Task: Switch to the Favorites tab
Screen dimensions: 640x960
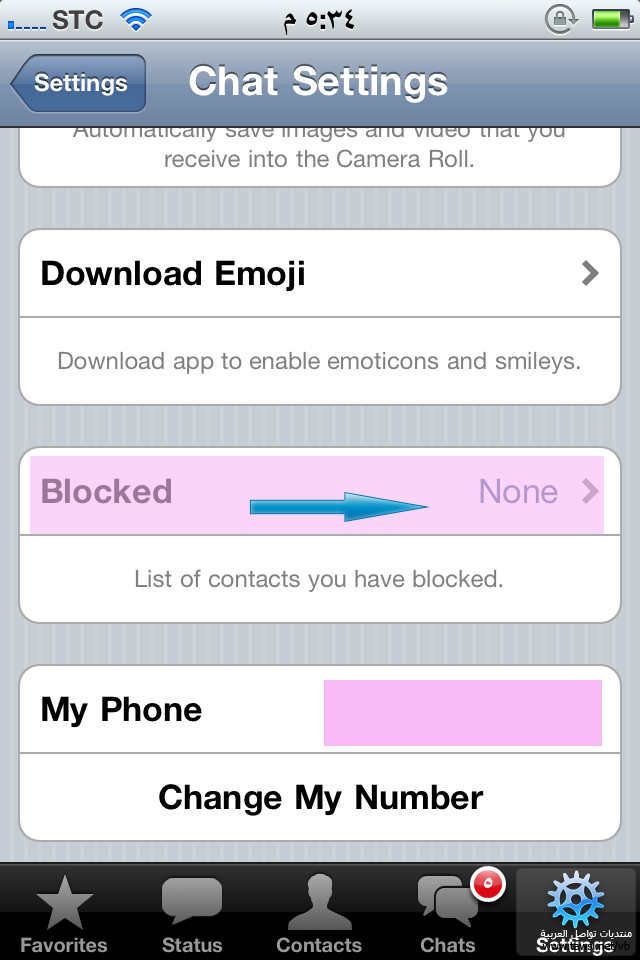Action: [x=64, y=912]
